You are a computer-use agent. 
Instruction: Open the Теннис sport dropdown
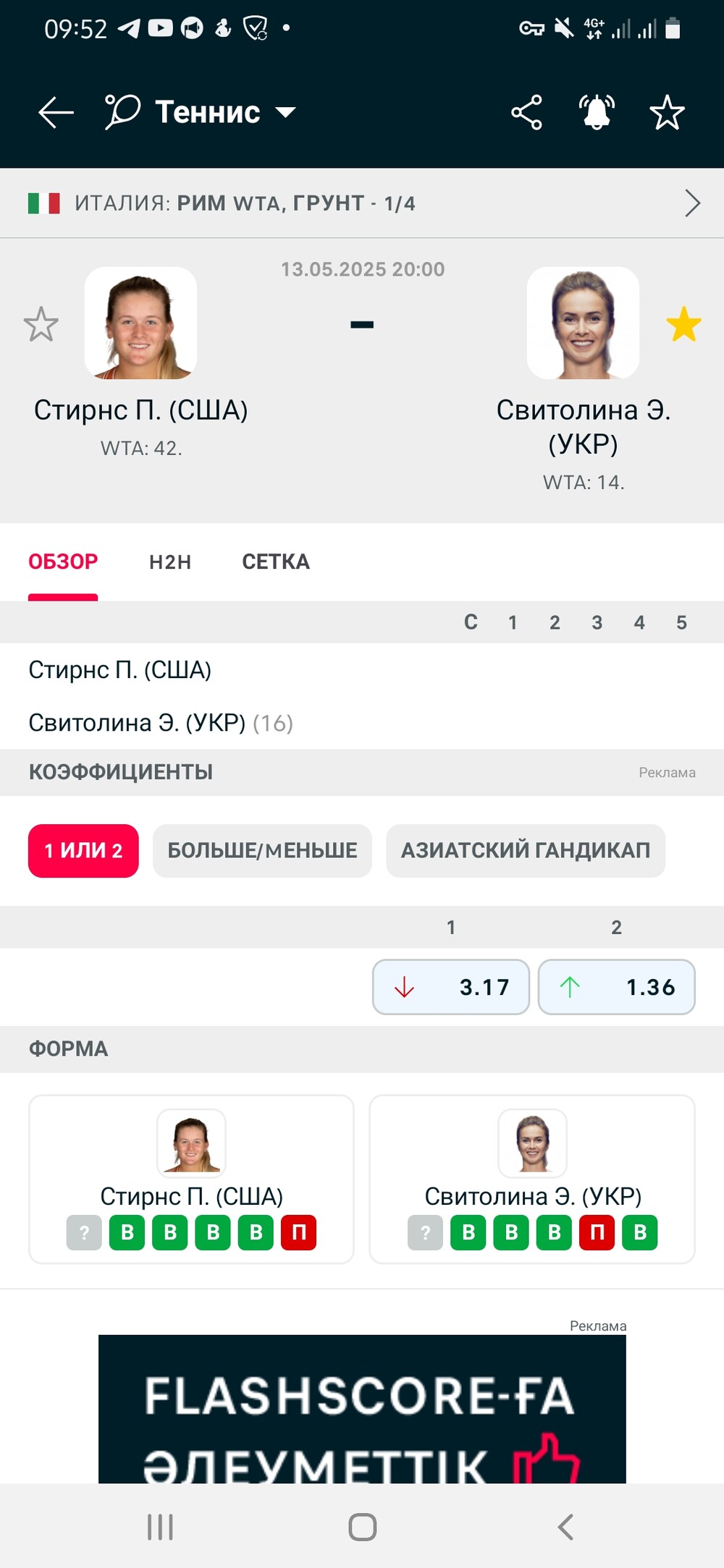(x=201, y=112)
